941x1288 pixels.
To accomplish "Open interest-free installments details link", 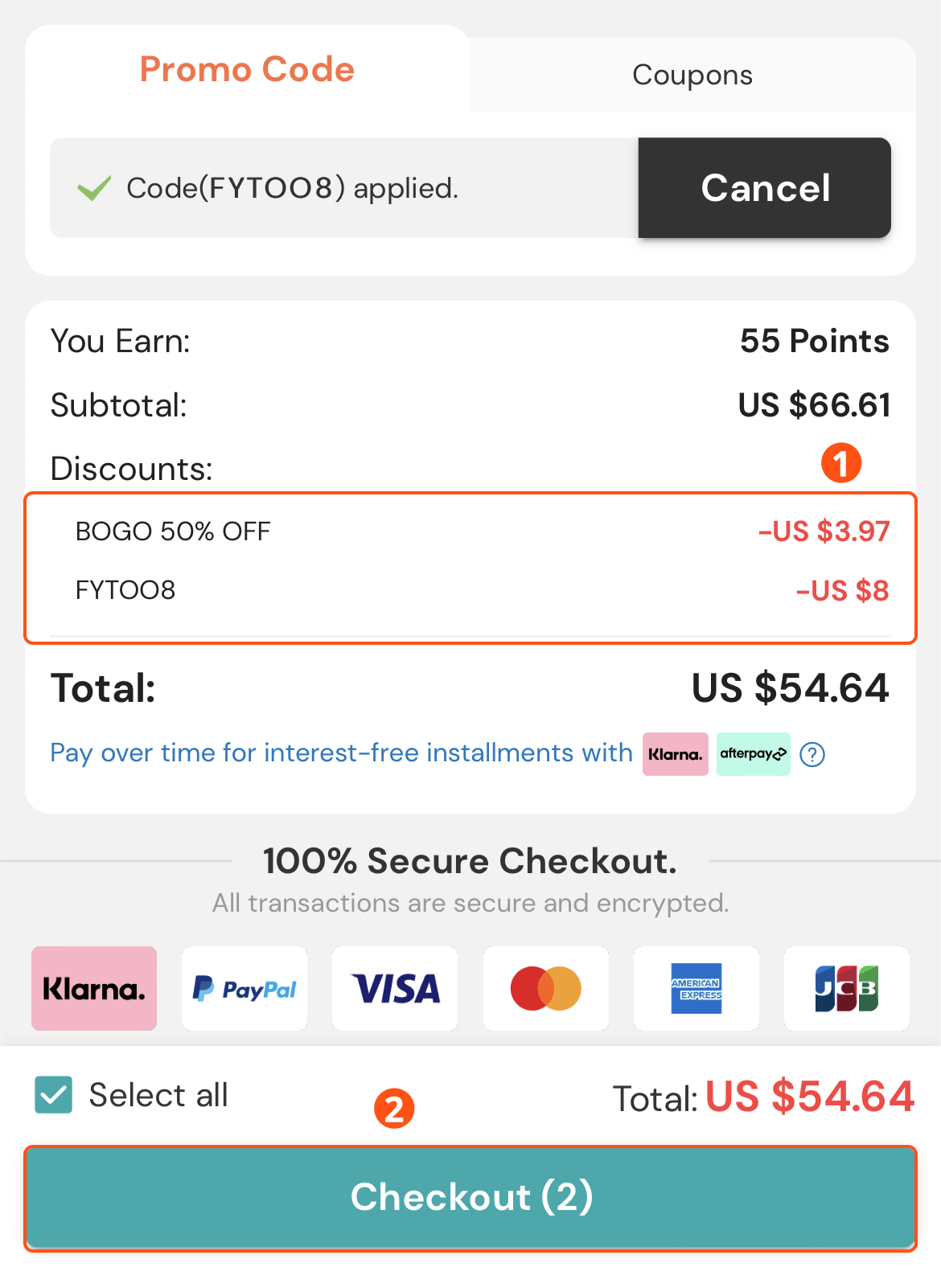I will [x=341, y=753].
